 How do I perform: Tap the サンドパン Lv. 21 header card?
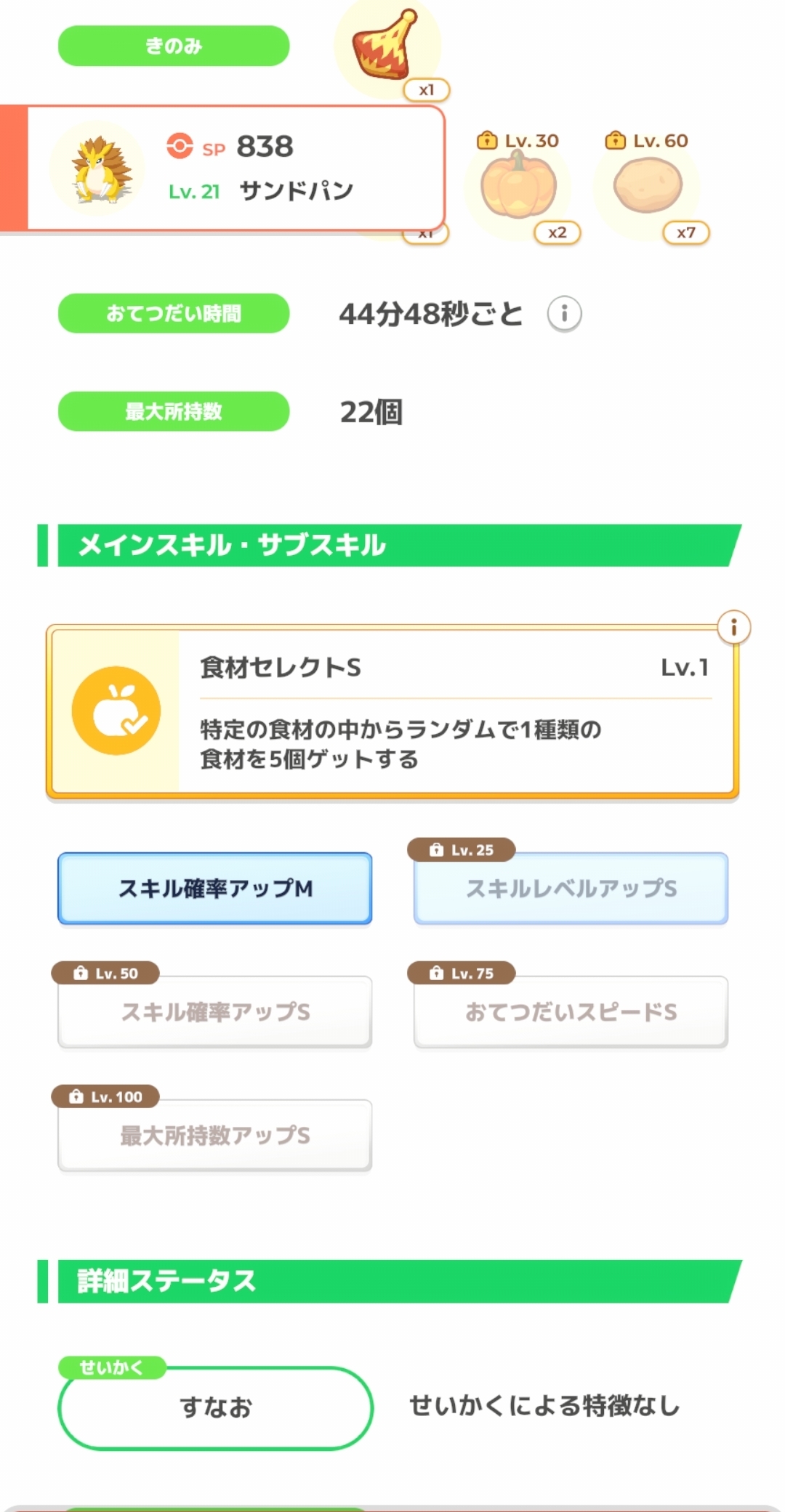pos(222,169)
